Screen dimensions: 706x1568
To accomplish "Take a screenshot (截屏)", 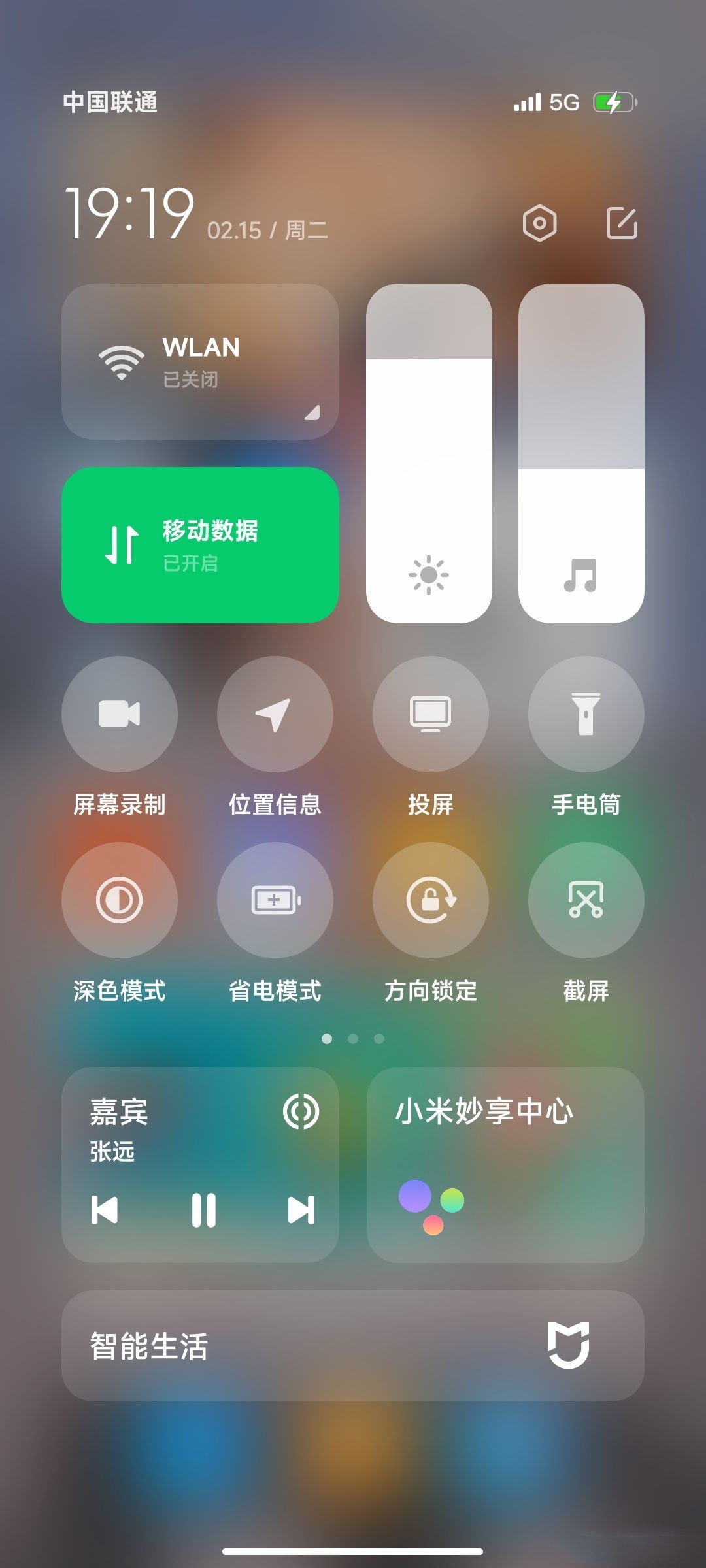I will [x=586, y=900].
